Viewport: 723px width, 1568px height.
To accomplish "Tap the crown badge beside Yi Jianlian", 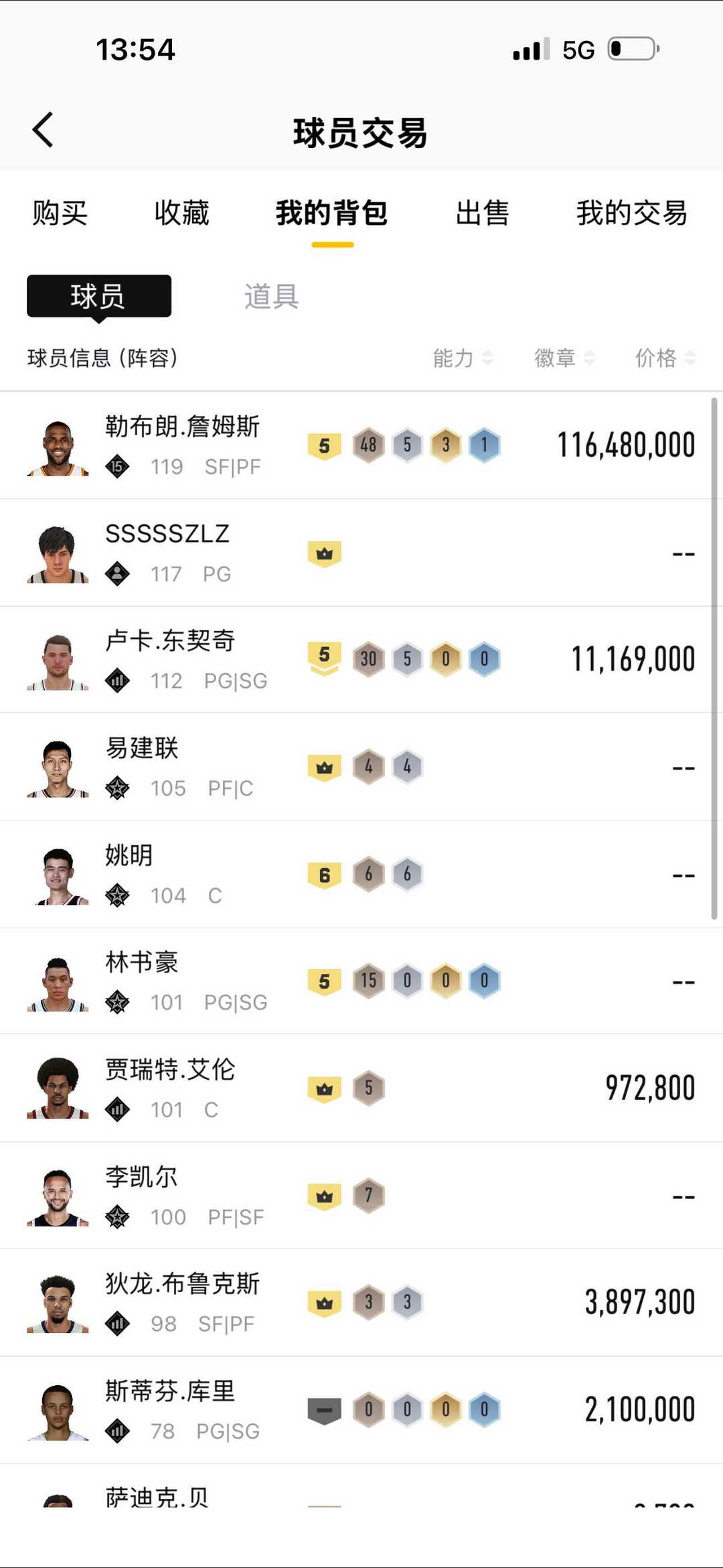I will (x=324, y=766).
